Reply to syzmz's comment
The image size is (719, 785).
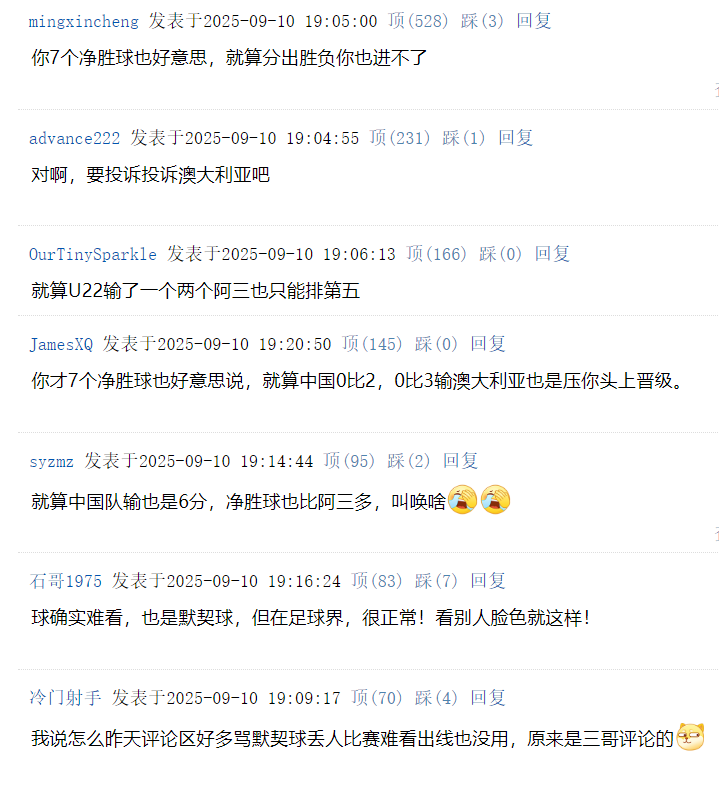[x=460, y=461]
